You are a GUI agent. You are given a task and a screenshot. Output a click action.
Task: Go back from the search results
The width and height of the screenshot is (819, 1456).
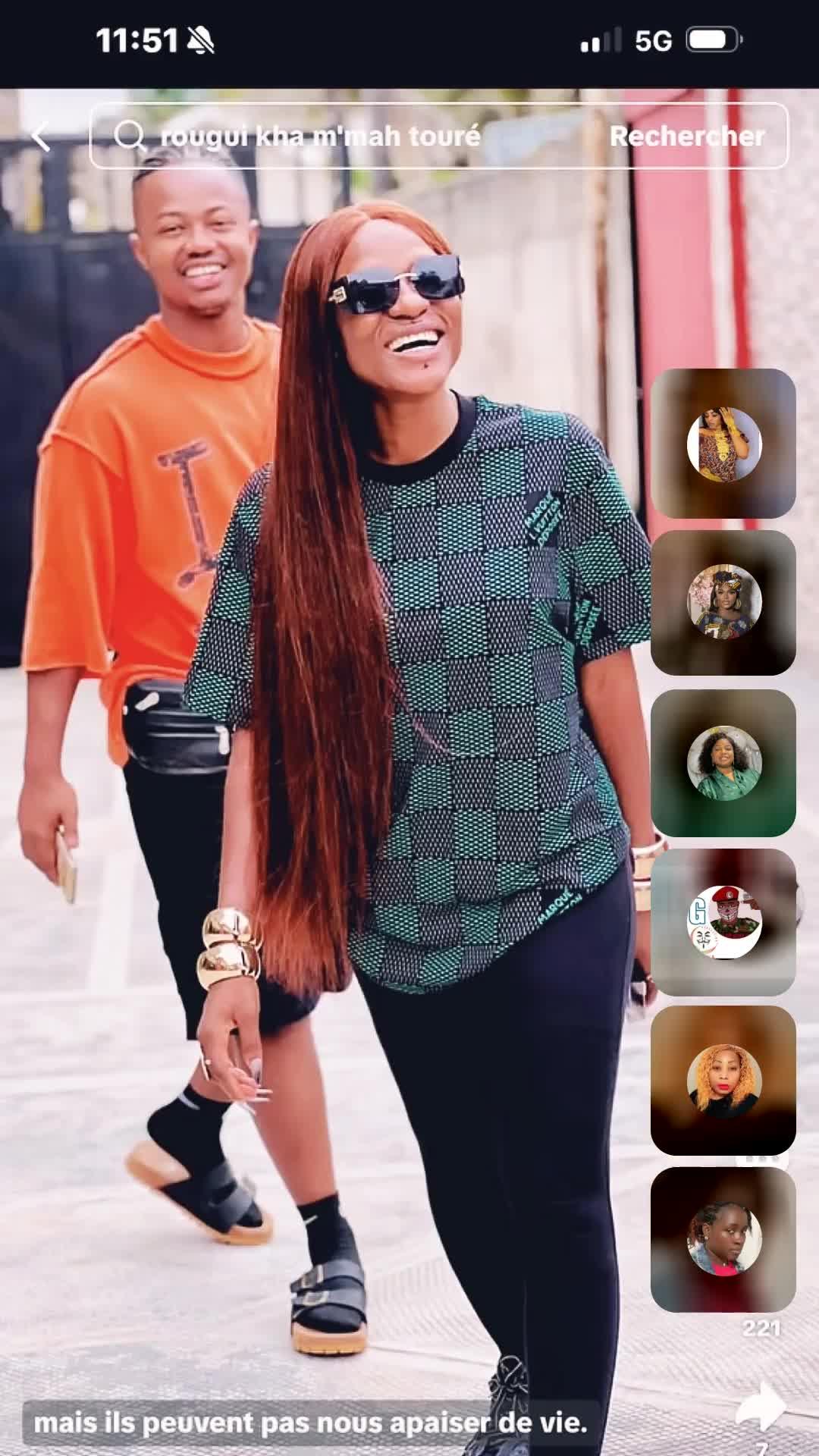point(41,136)
